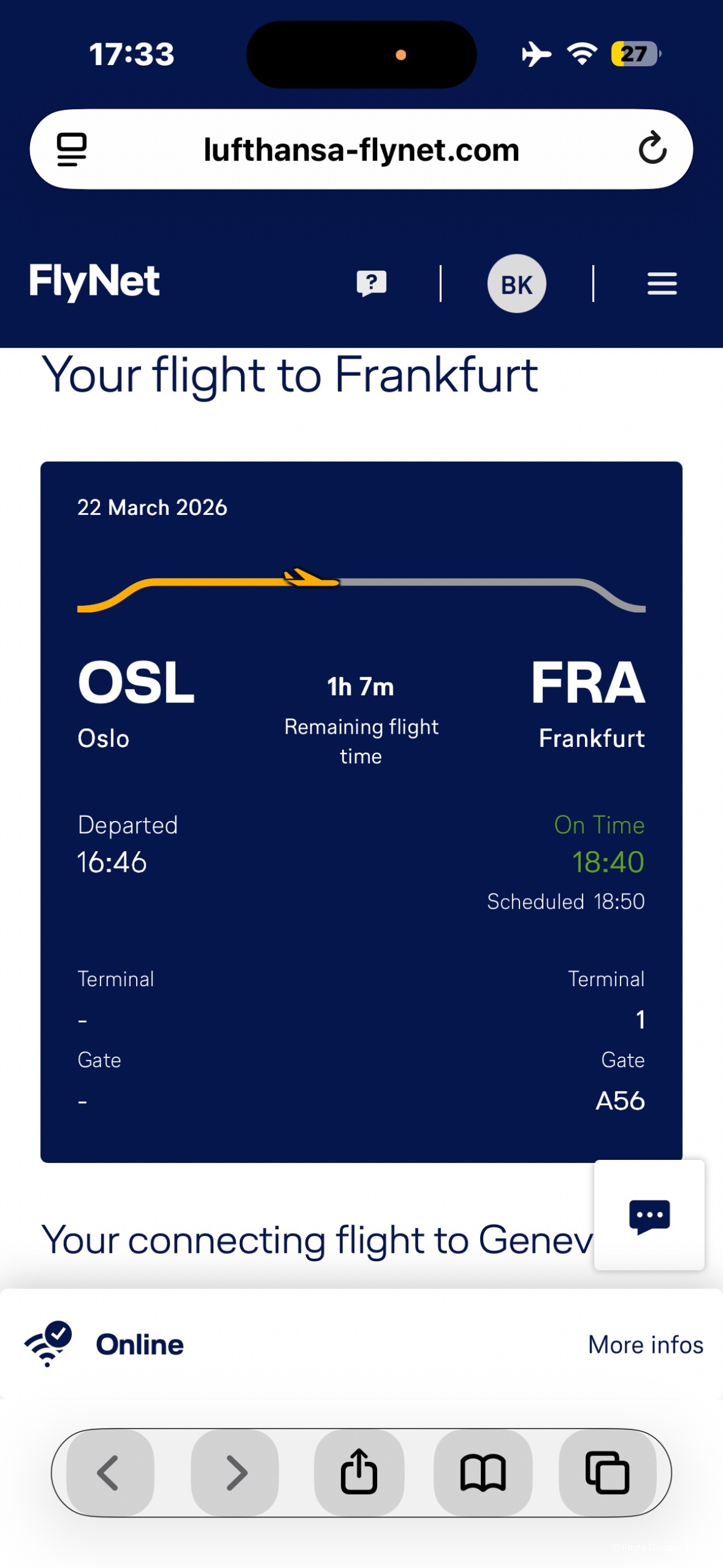
Task: Show all open tabs
Action: 607,1473
